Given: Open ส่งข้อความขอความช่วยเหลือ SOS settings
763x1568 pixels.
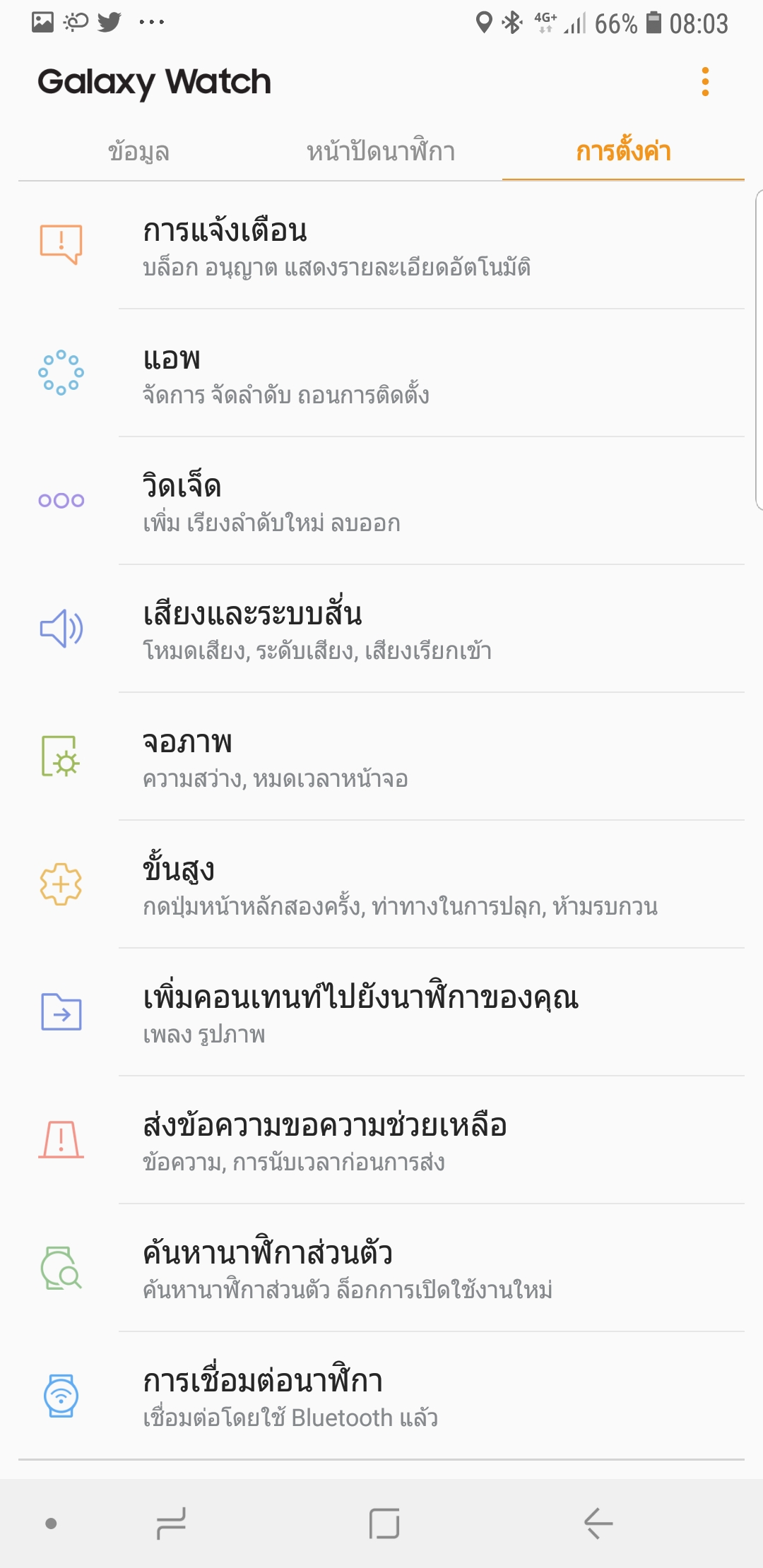Looking at the screenshot, I should (381, 1141).
